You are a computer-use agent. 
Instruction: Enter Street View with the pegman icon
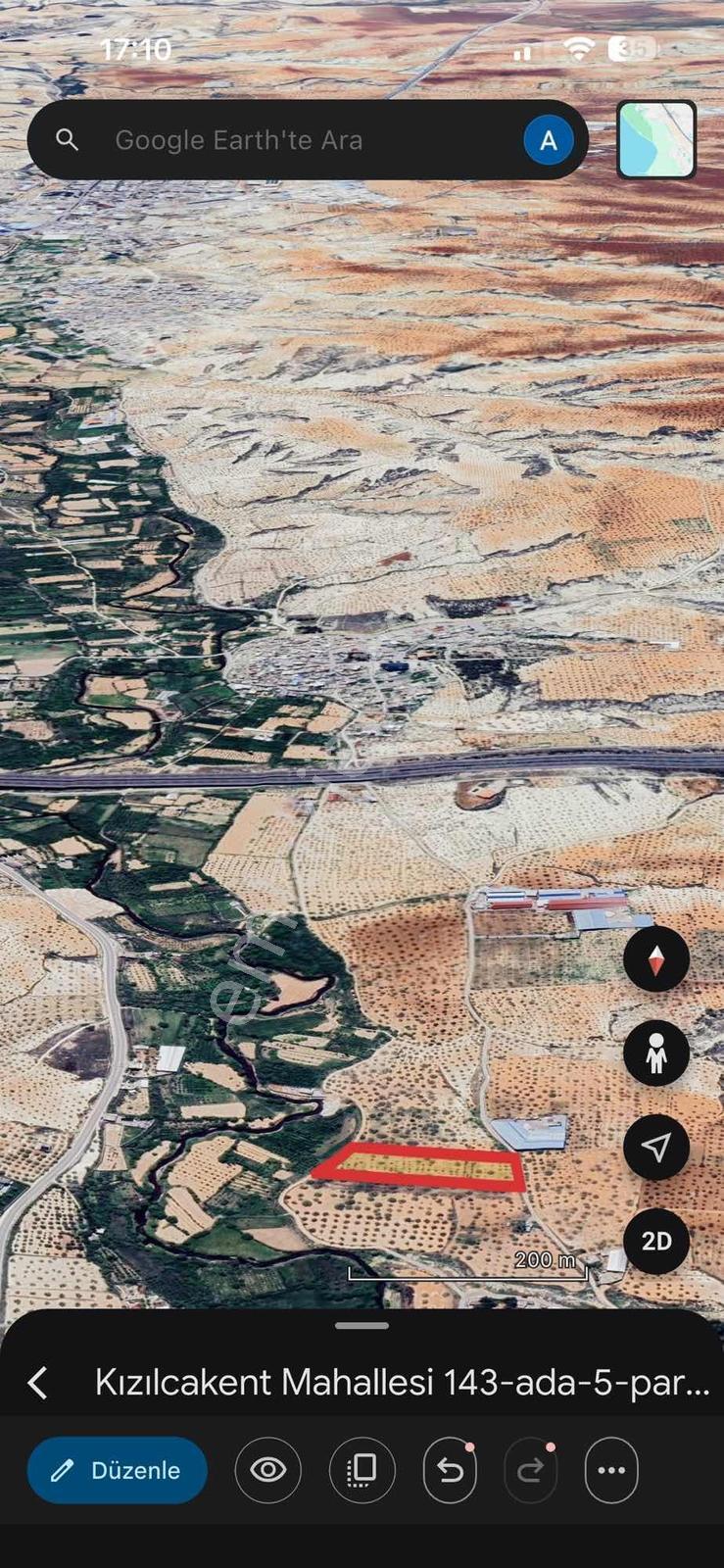click(x=656, y=1053)
